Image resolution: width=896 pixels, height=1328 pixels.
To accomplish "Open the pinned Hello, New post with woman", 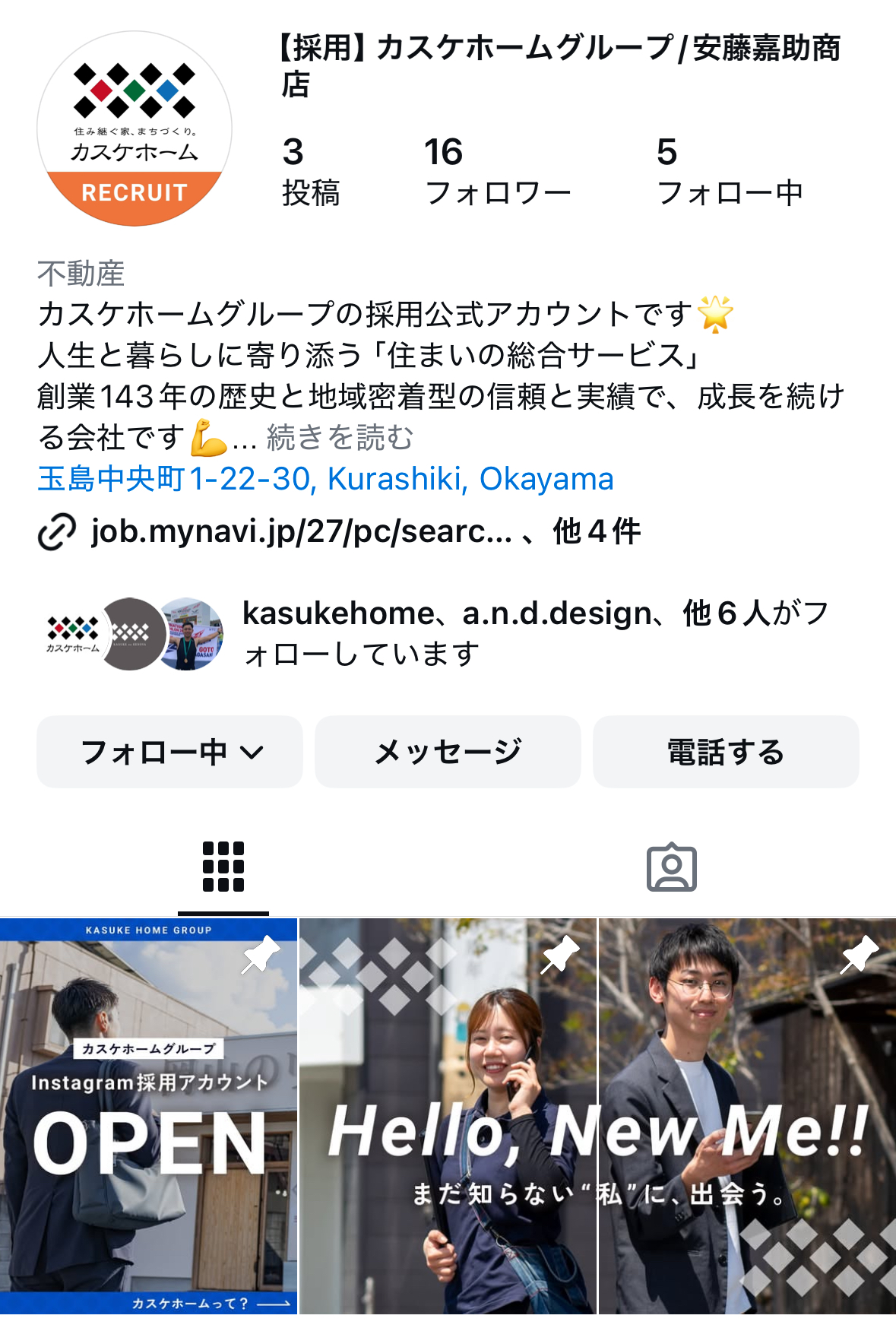I will [x=448, y=1116].
